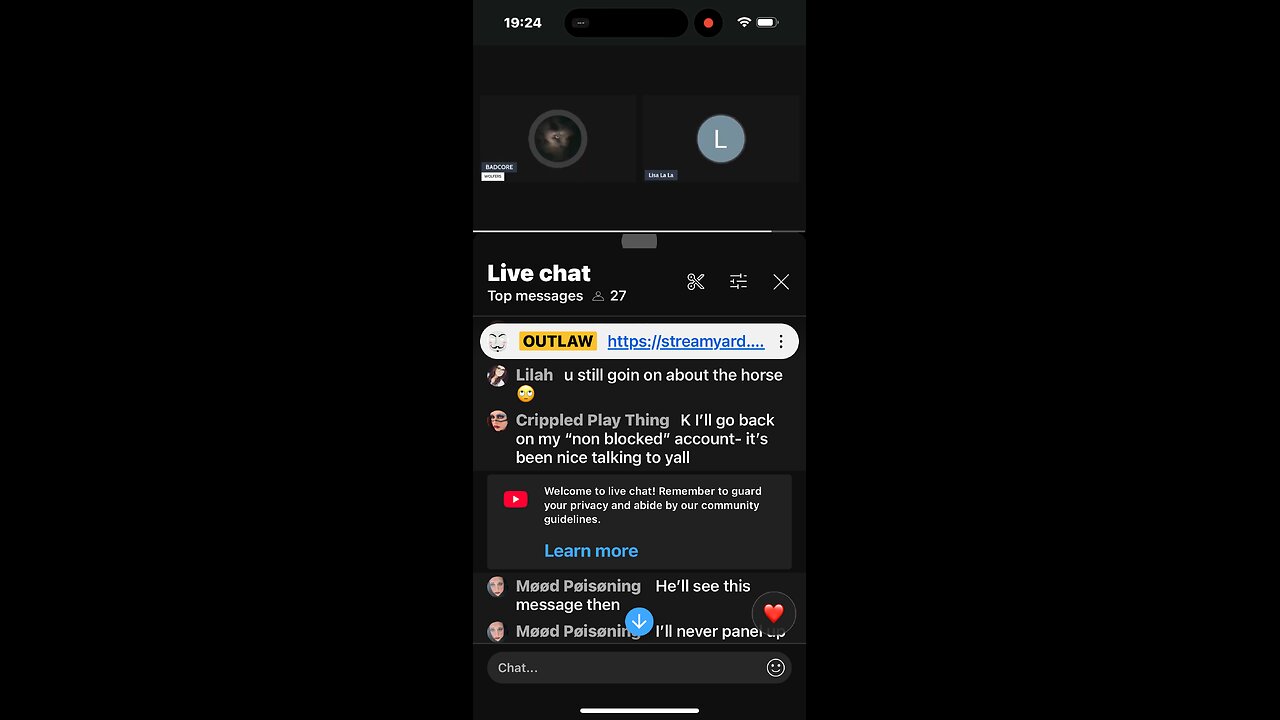Tap the video player area

(639, 138)
